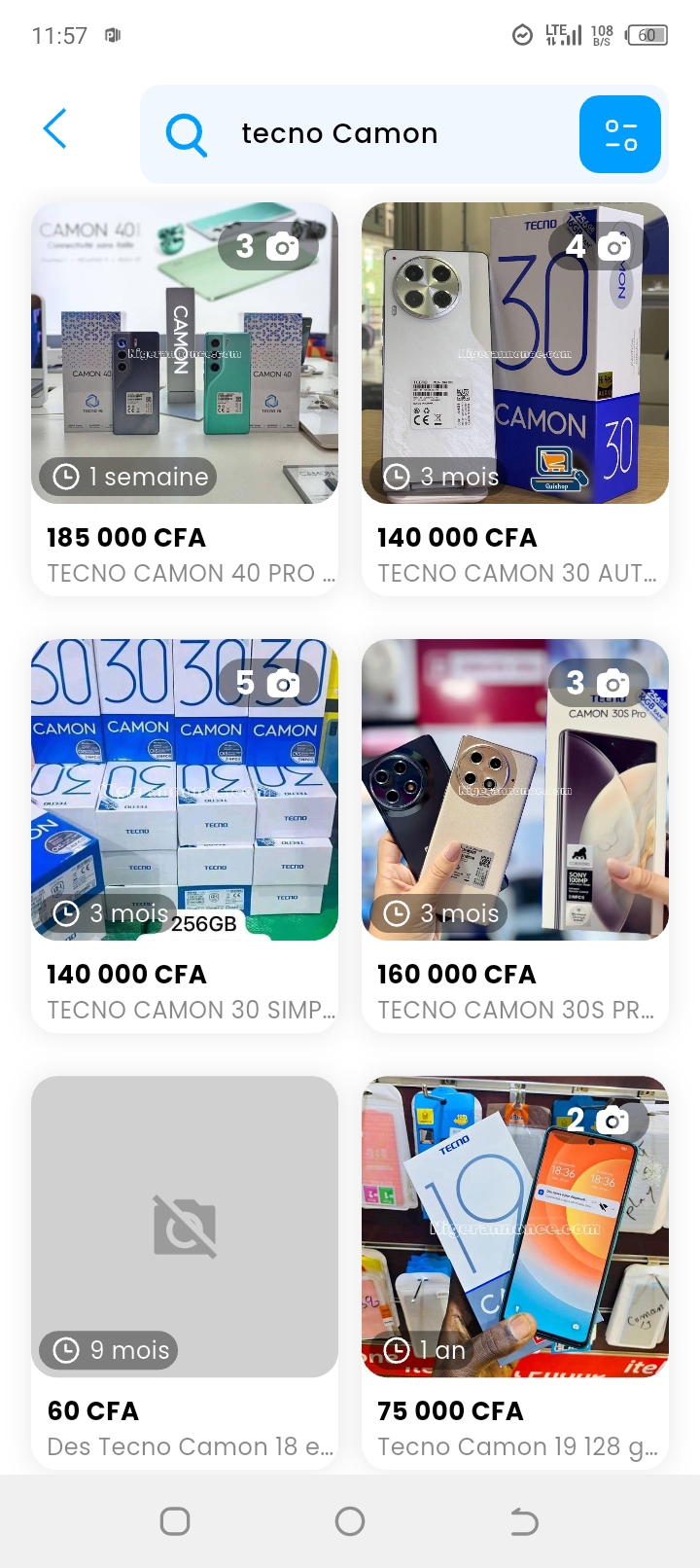Open the system recent apps button

[x=175, y=1521]
